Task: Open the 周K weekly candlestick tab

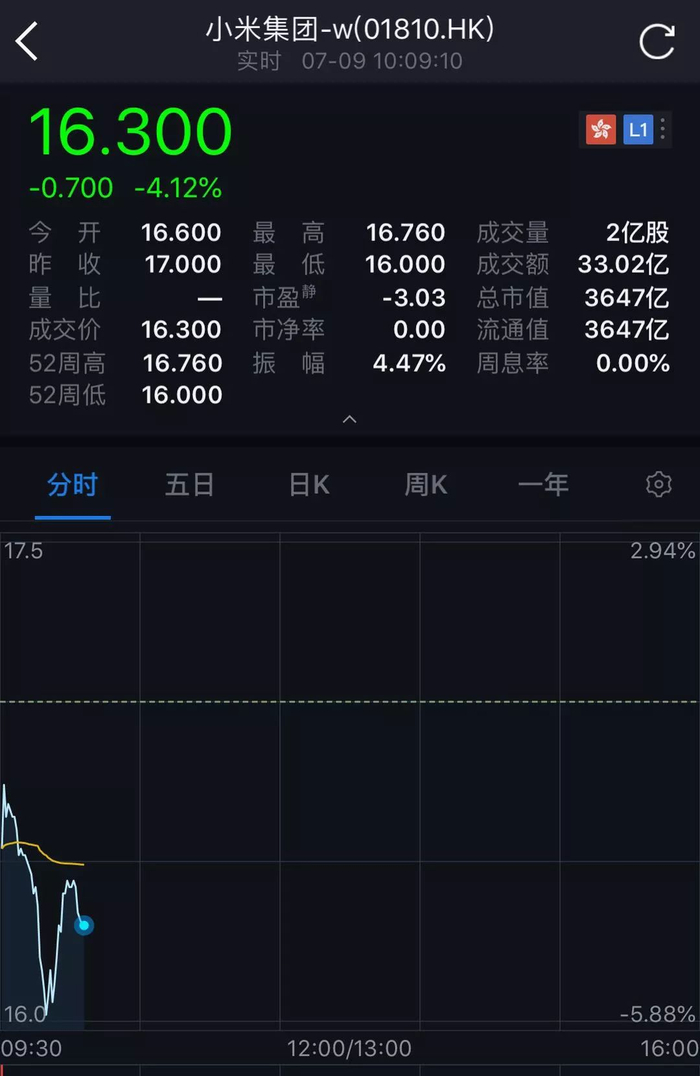Action: coord(426,485)
